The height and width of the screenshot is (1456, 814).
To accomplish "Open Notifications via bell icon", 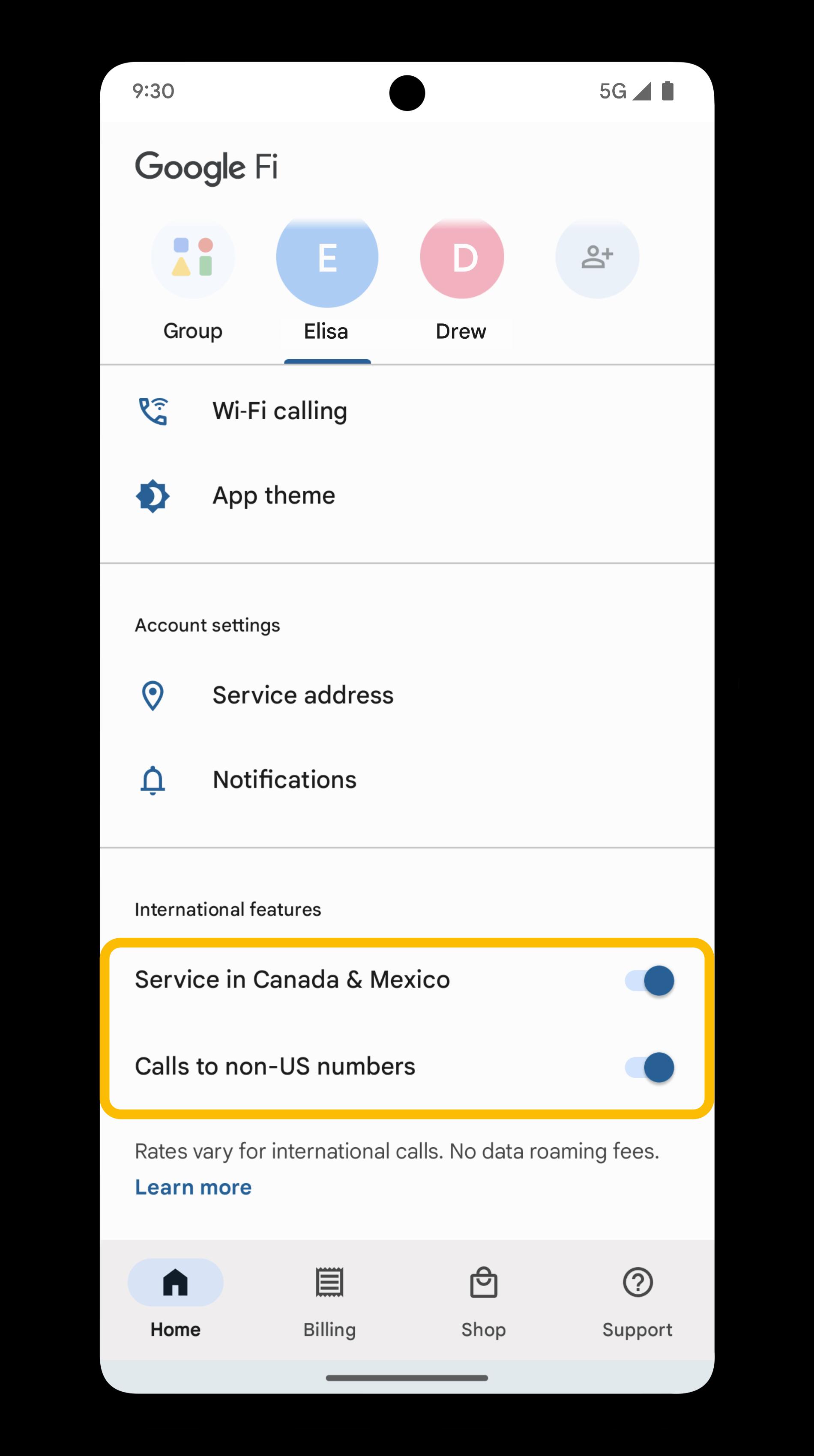I will pos(152,781).
